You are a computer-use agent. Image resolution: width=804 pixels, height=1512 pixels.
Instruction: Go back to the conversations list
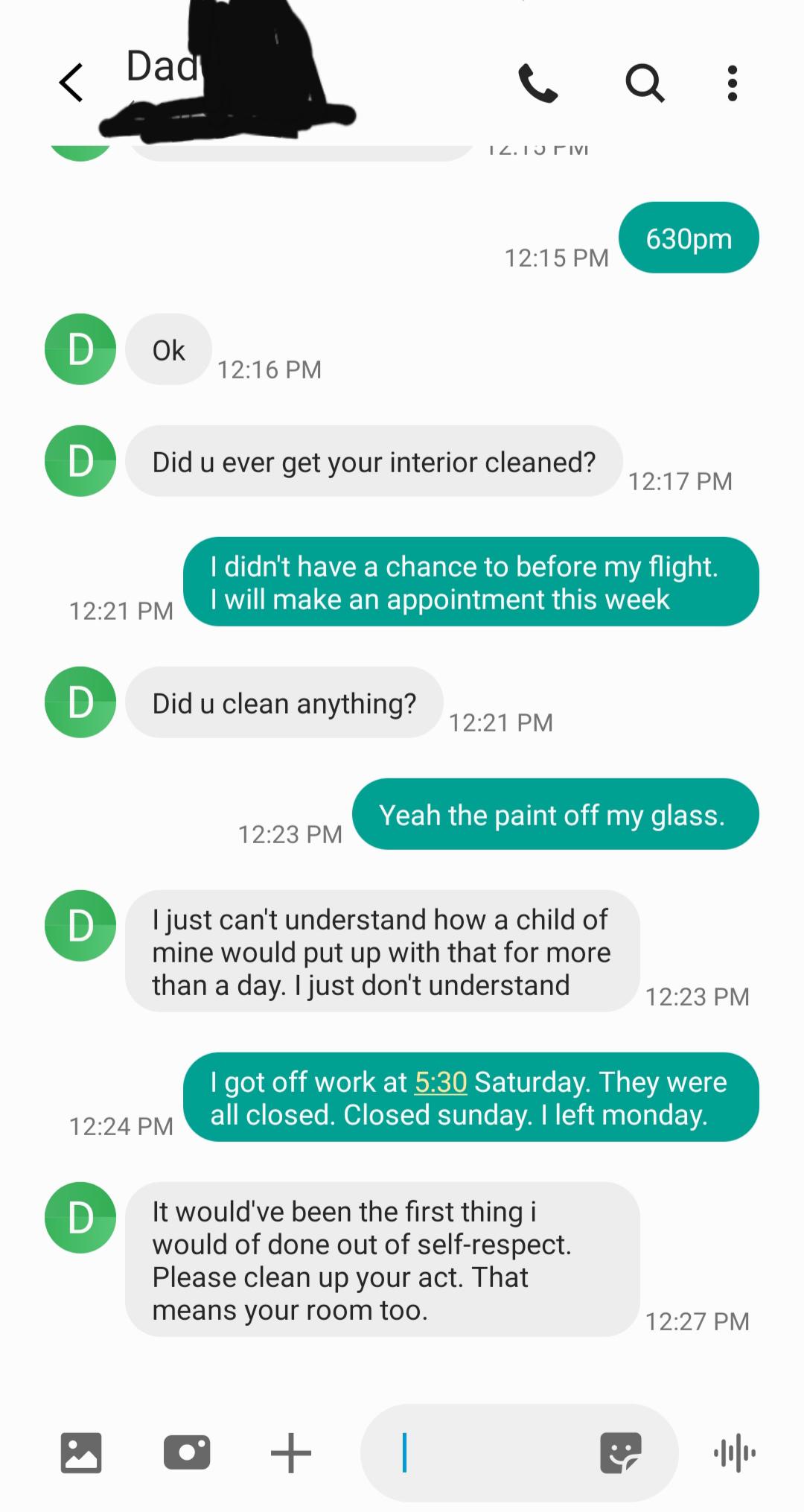pyautogui.click(x=71, y=82)
